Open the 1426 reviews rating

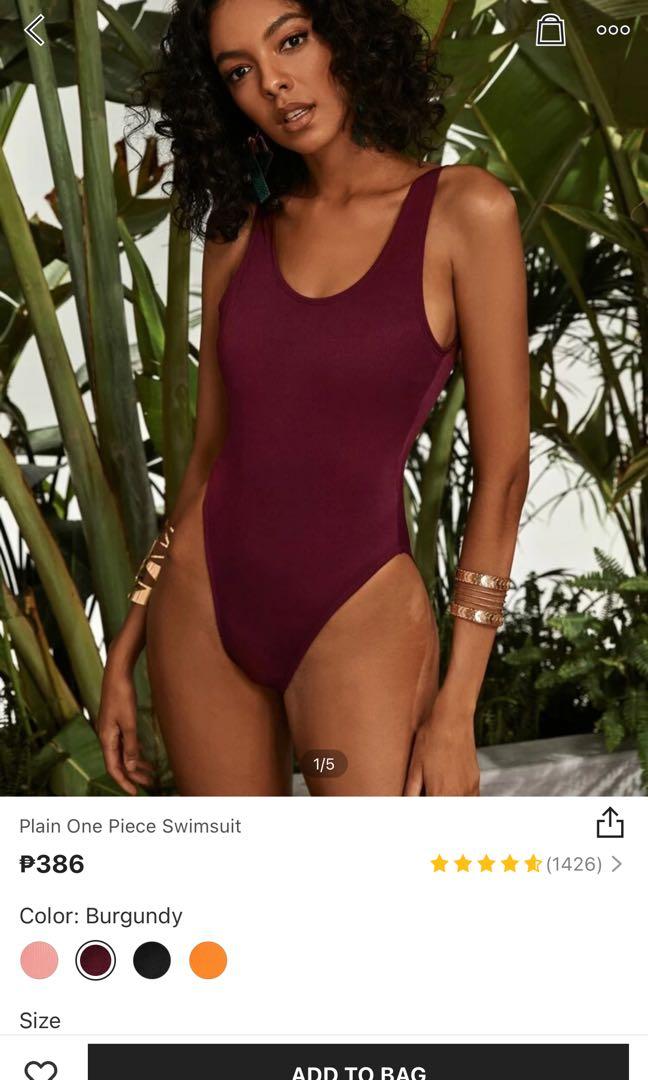point(527,864)
